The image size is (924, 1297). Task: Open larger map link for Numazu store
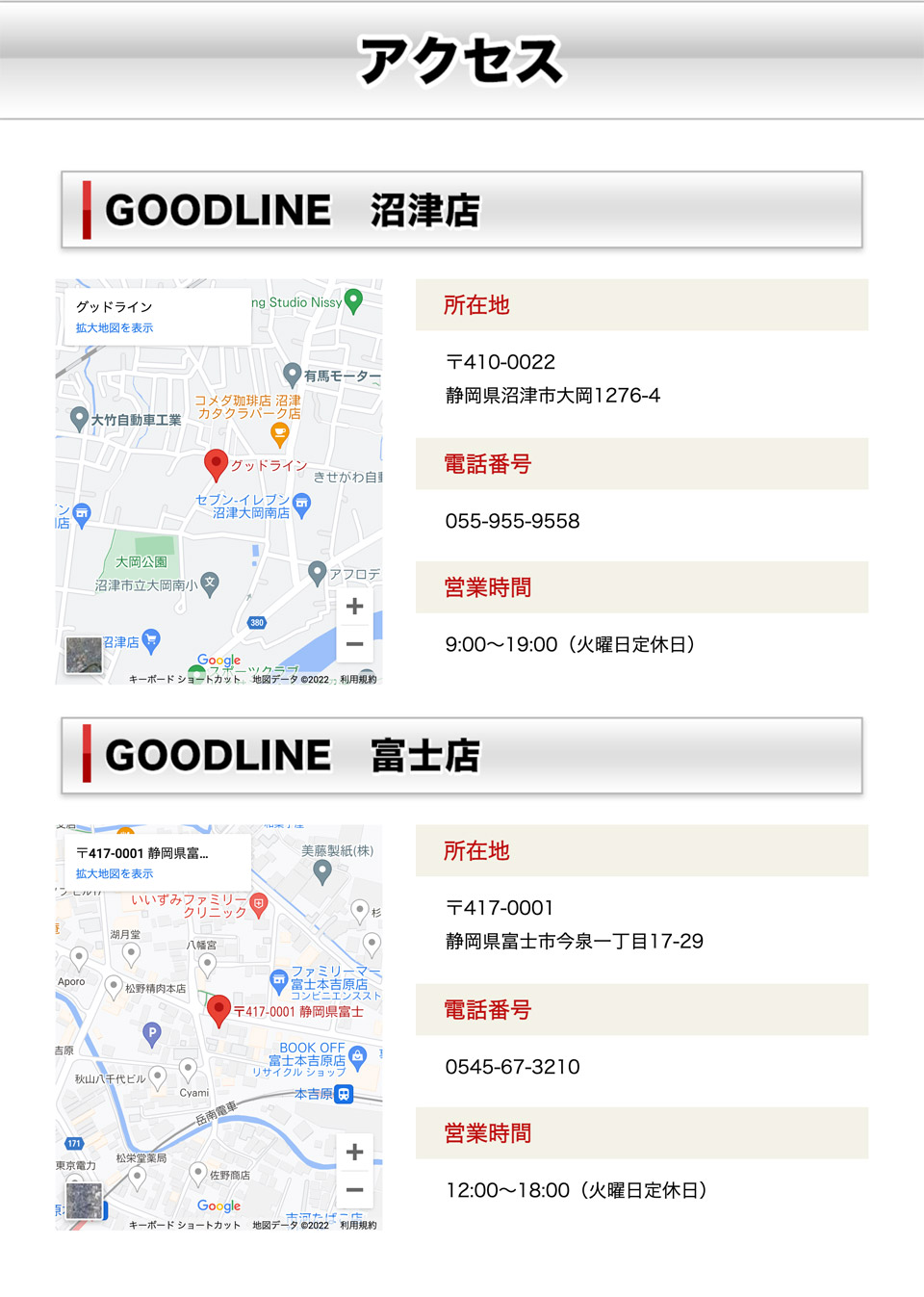pyautogui.click(x=115, y=328)
